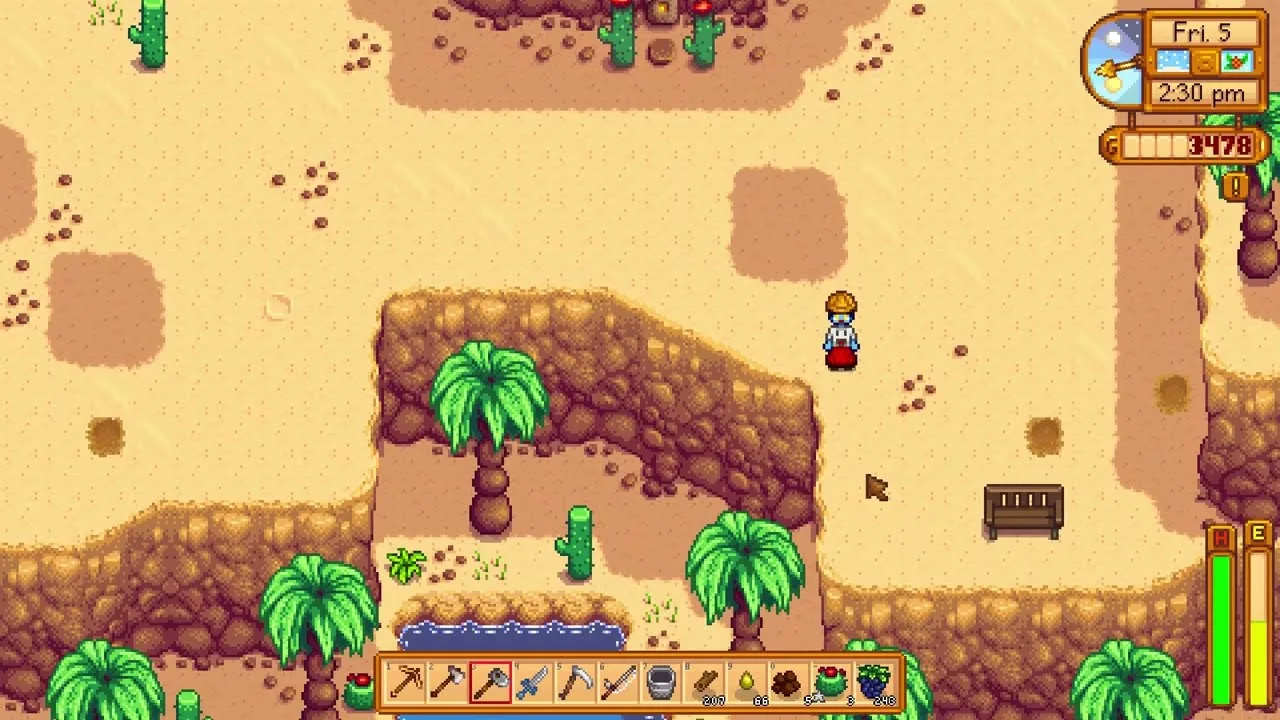1280x720 pixels.
Task: Choose the grapes stack of 248
Action: 875,684
